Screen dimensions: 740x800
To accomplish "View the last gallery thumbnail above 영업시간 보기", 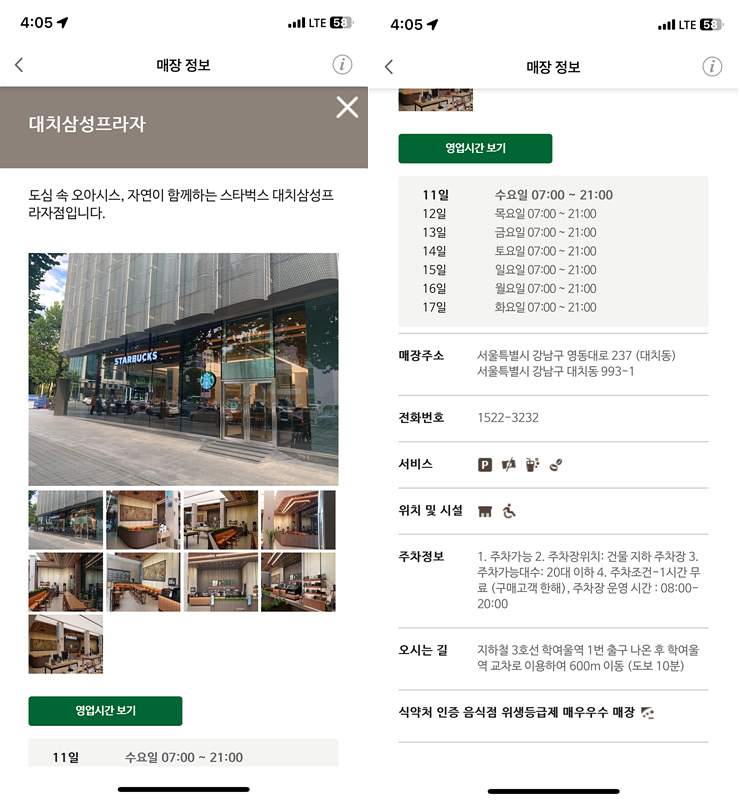I will point(65,644).
